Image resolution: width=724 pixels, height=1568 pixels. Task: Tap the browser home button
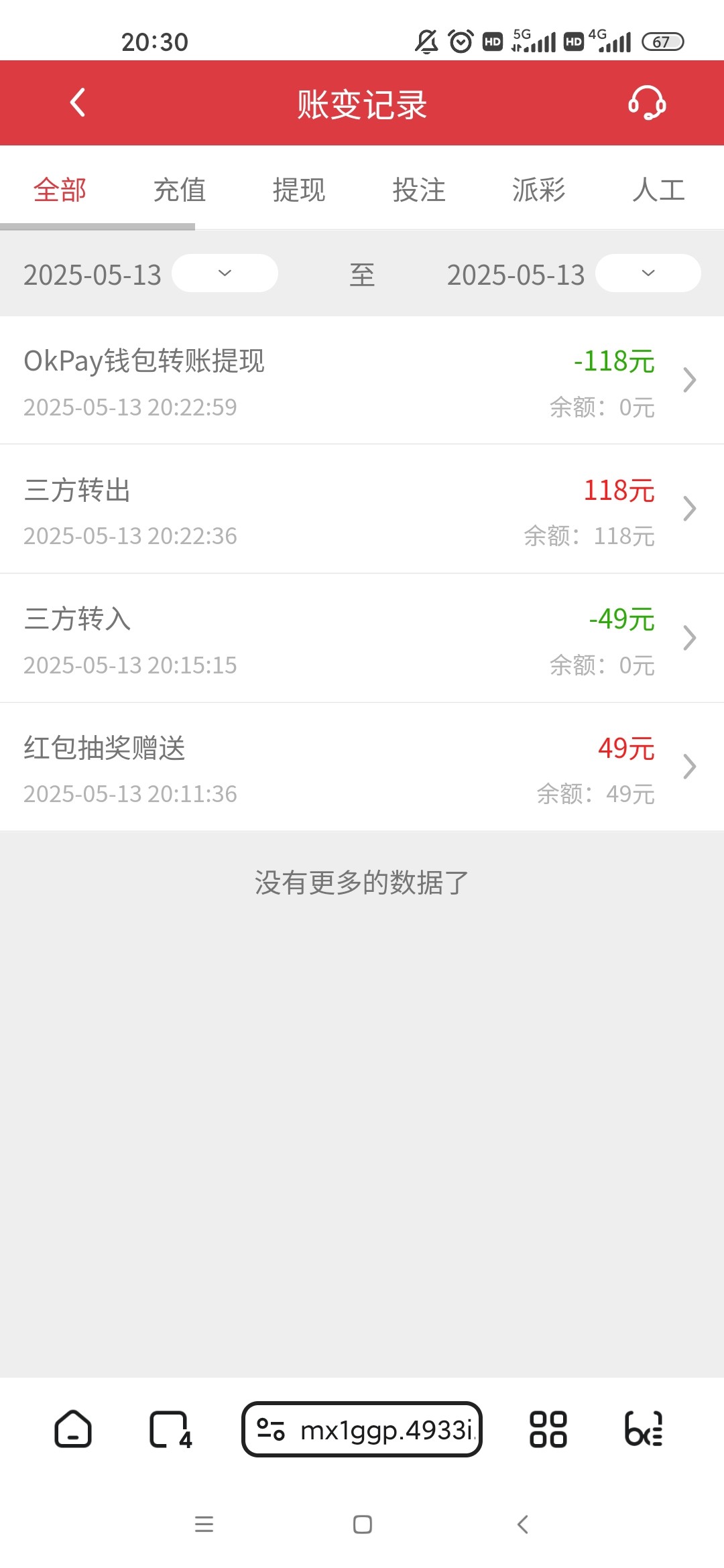72,1429
